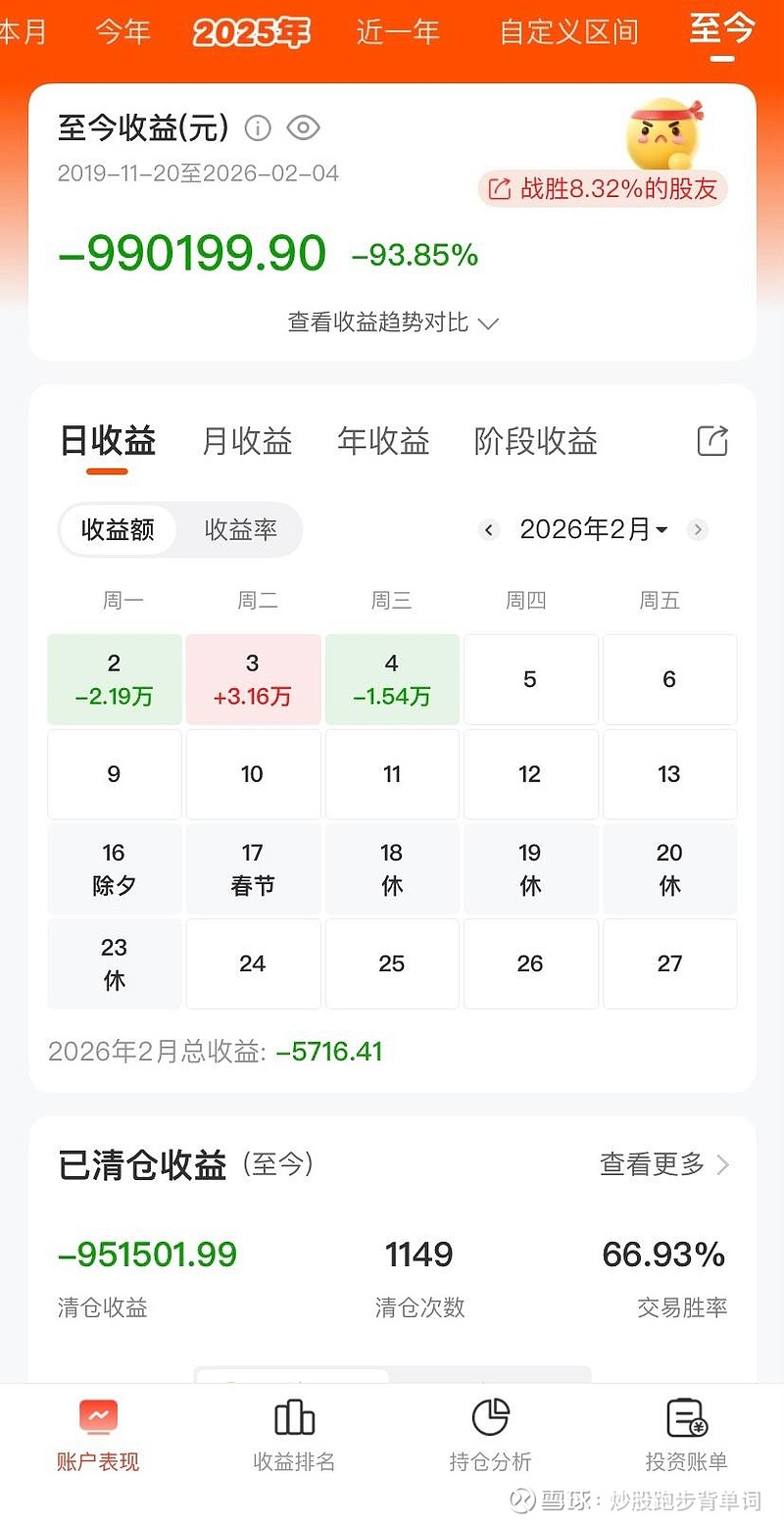The width and height of the screenshot is (784, 1525).
Task: Switch to the 阶段收益 tab
Action: [x=535, y=441]
